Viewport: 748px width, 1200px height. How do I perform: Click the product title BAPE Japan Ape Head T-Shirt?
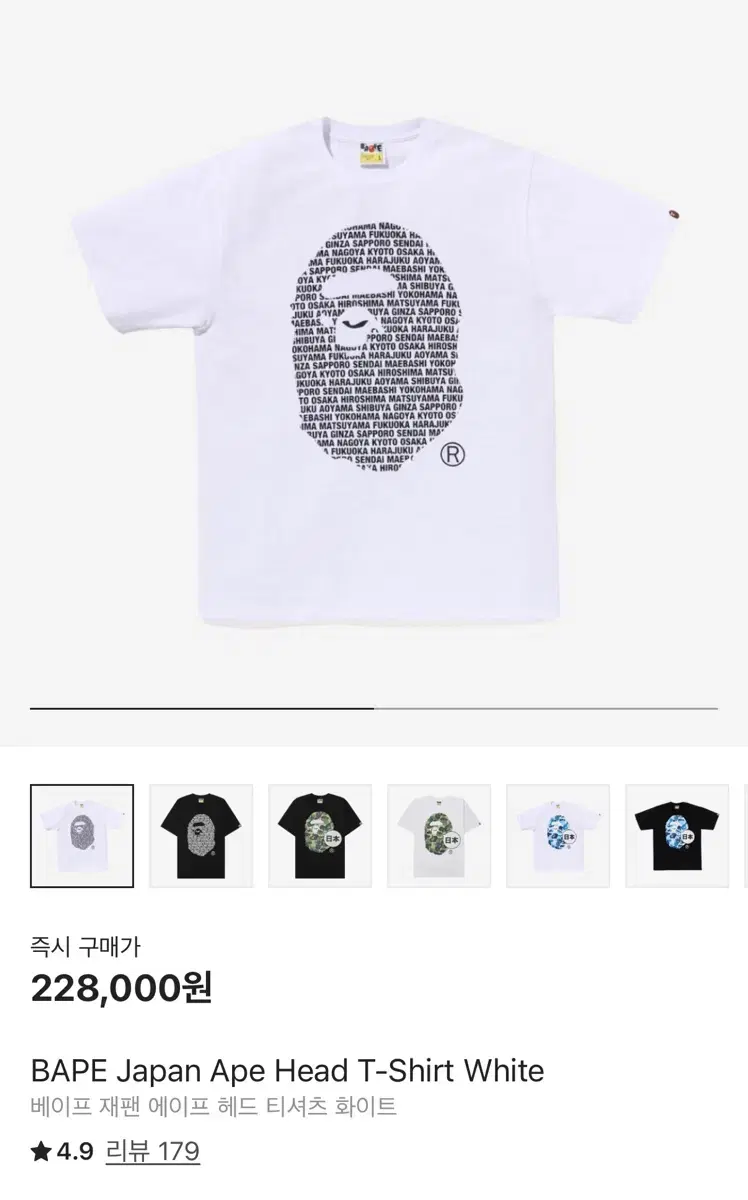(288, 1071)
